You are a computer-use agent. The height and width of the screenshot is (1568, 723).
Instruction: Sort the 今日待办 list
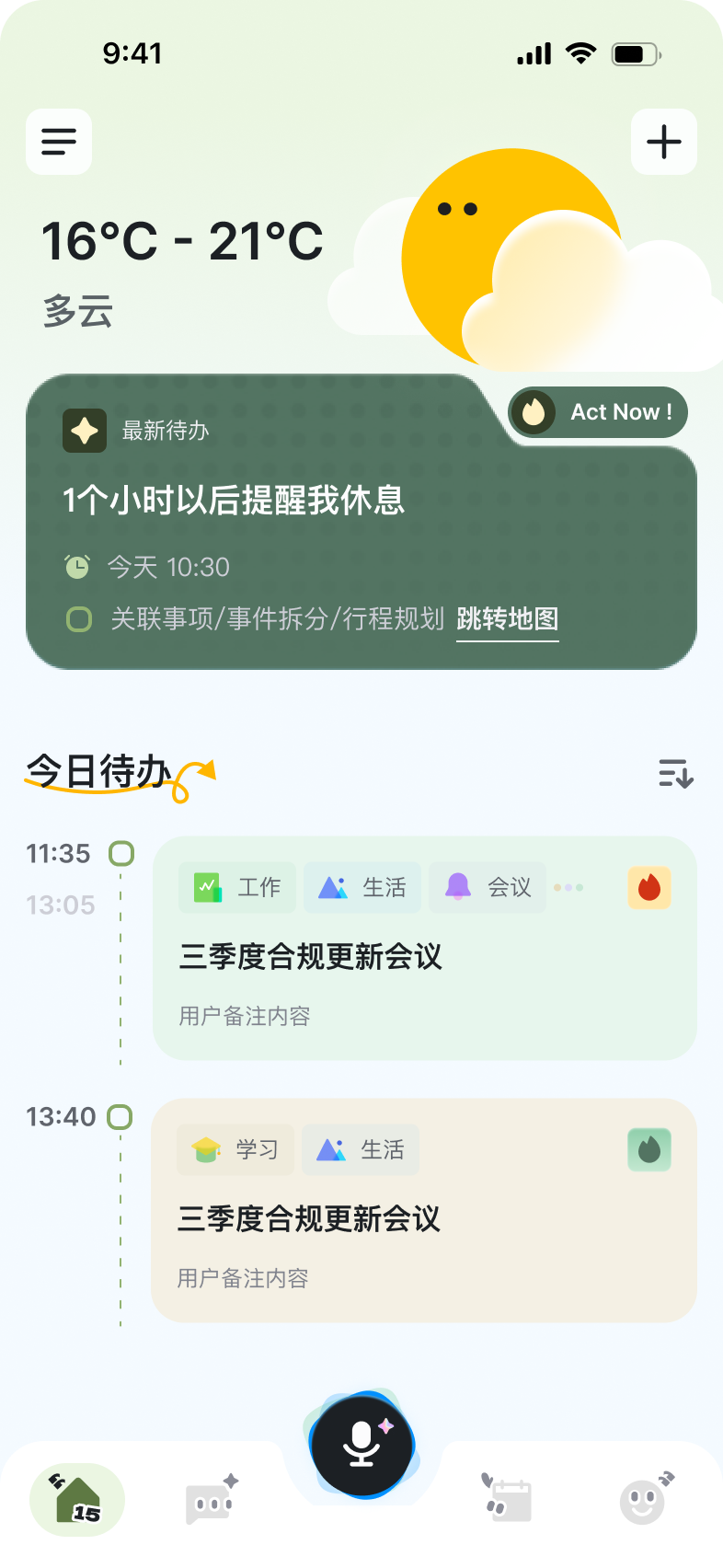pos(676,773)
